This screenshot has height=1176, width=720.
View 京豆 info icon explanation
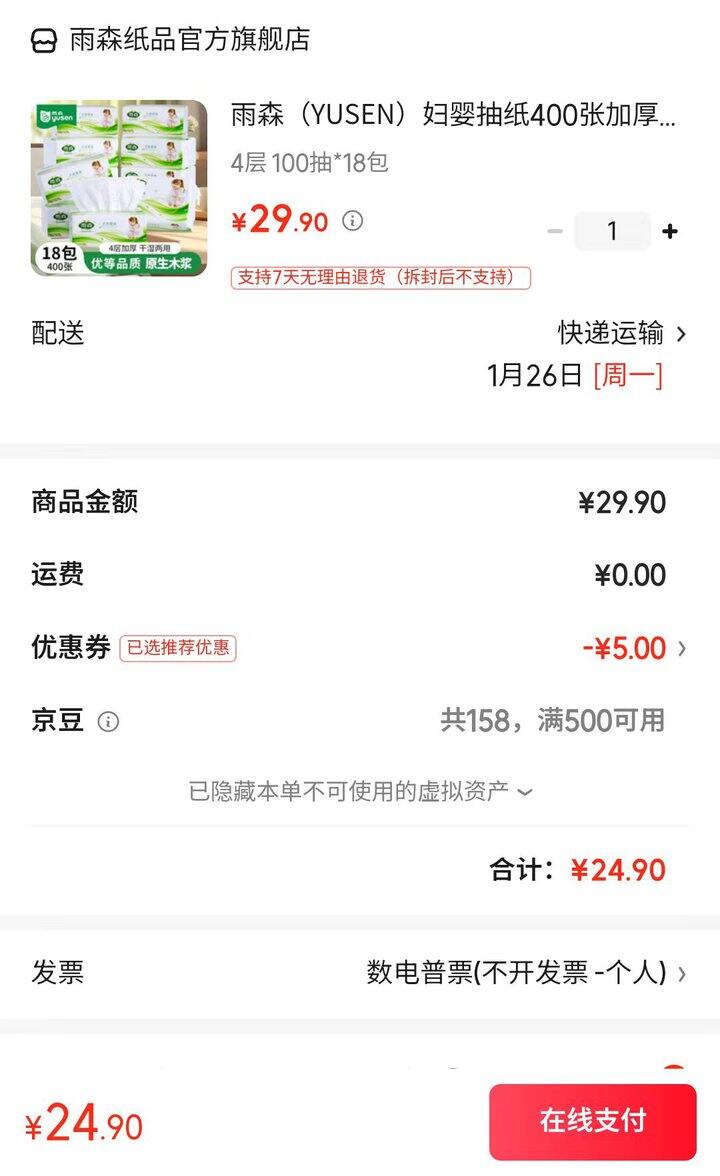coord(108,721)
